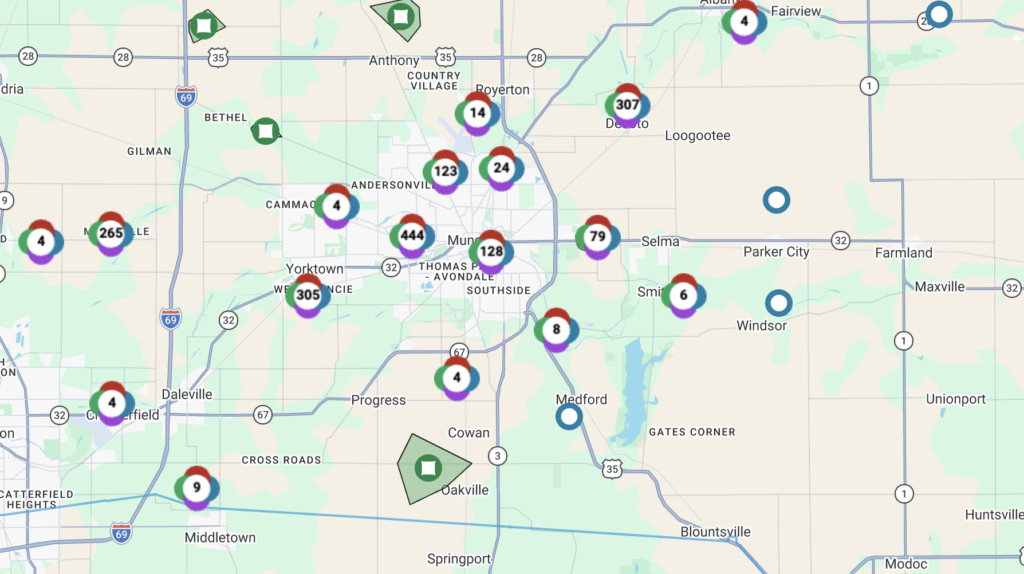Open the blue ring marker near Medford

[x=569, y=416]
